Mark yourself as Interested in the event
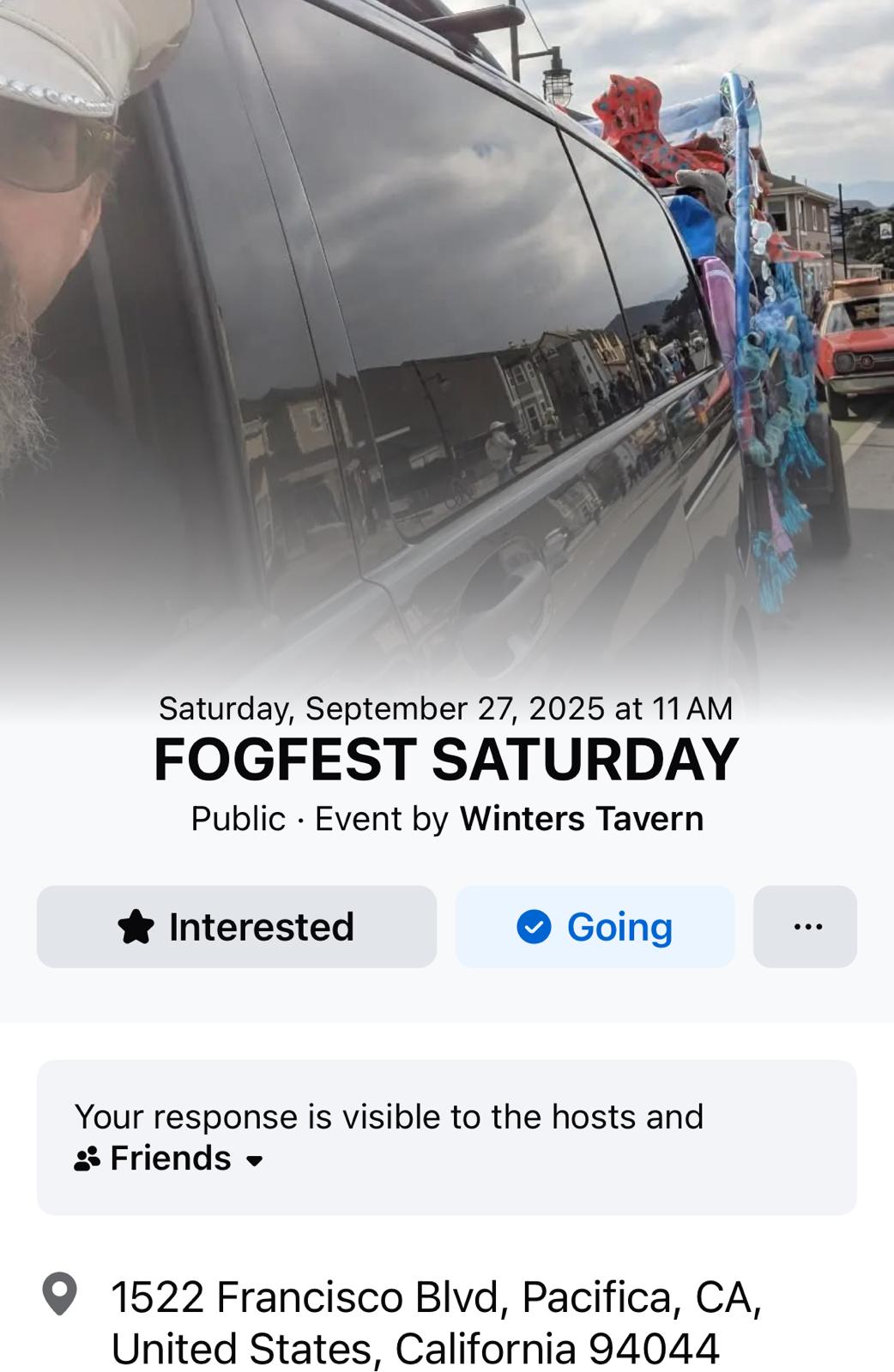Screen dimensions: 894x1372 [236, 927]
